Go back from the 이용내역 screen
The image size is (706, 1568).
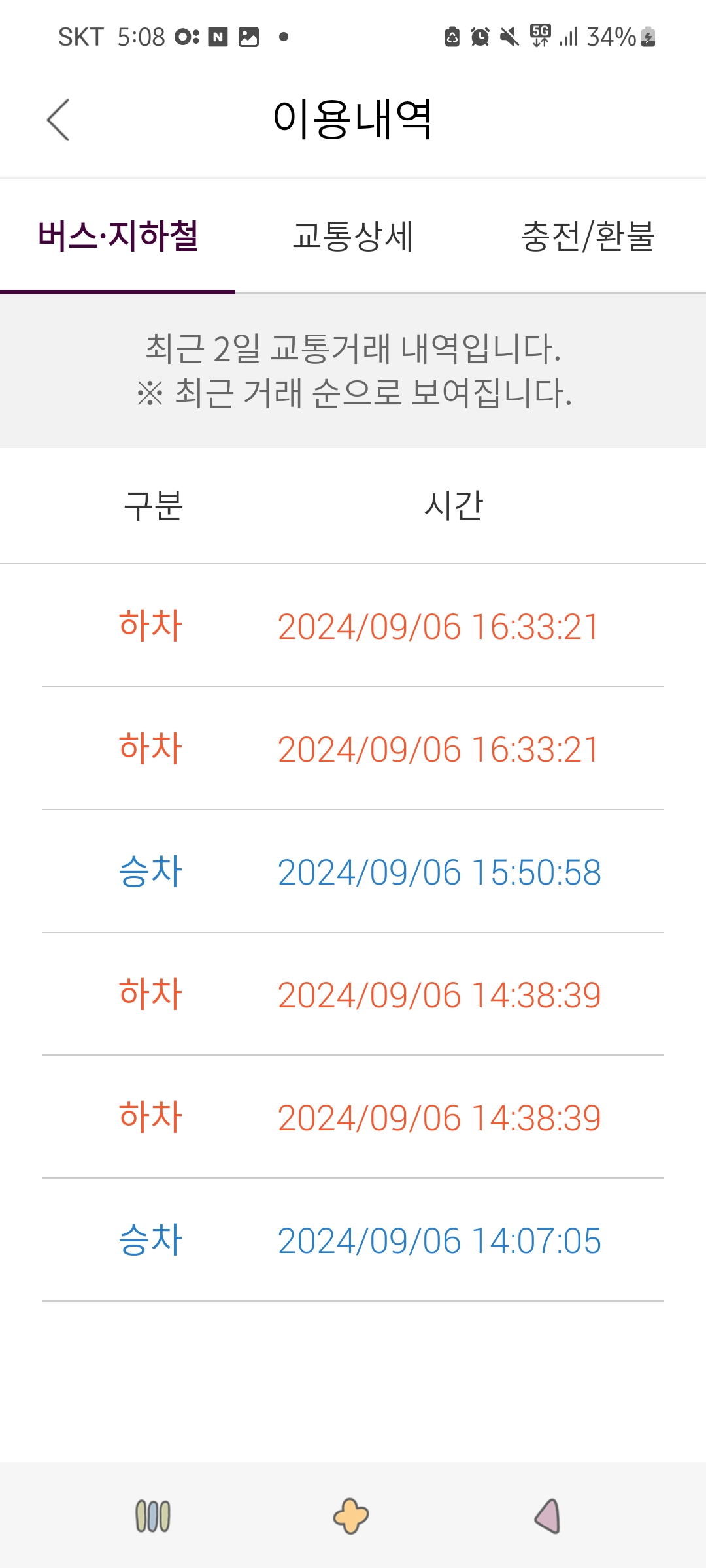[58, 120]
